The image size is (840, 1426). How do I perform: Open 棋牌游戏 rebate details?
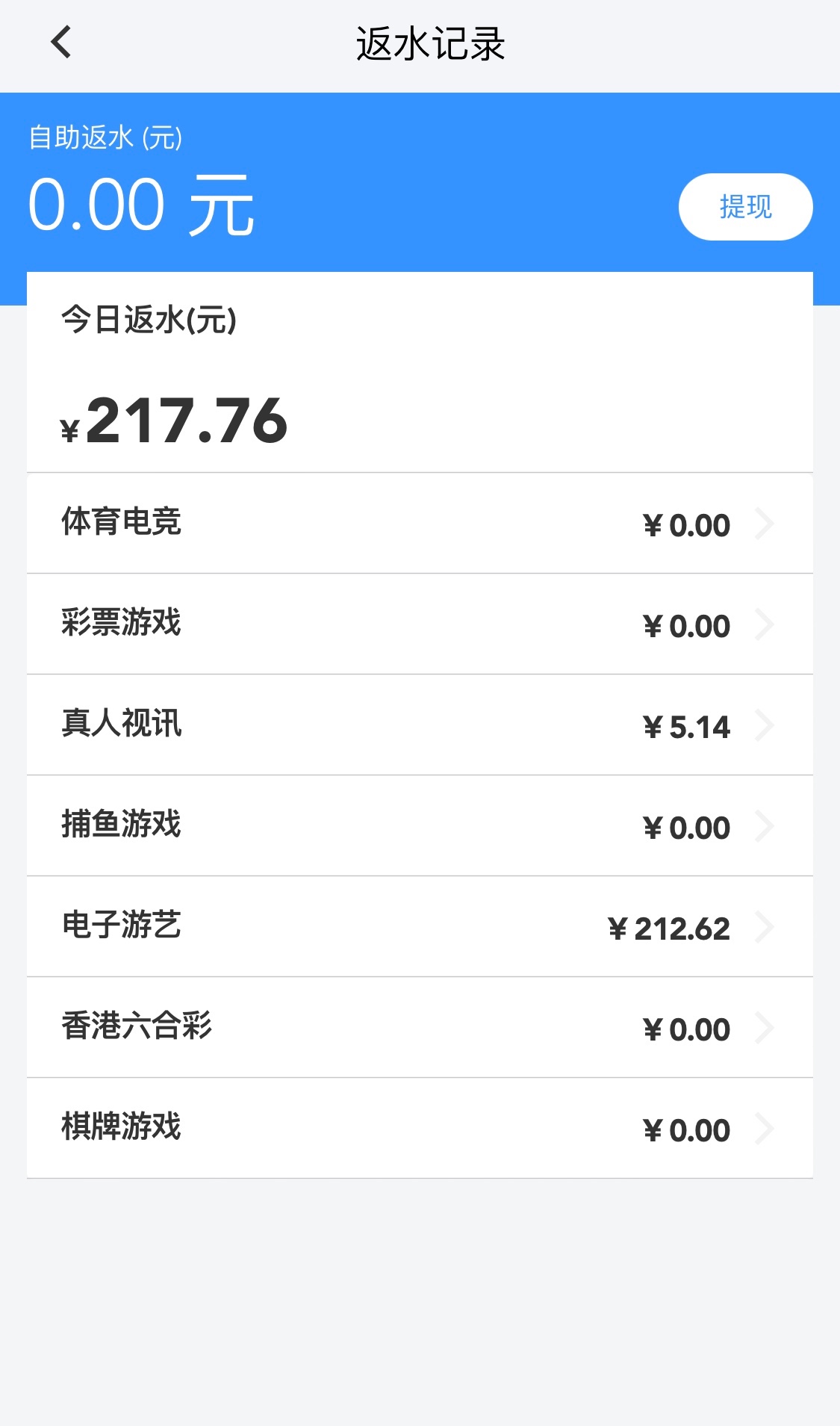click(420, 1129)
